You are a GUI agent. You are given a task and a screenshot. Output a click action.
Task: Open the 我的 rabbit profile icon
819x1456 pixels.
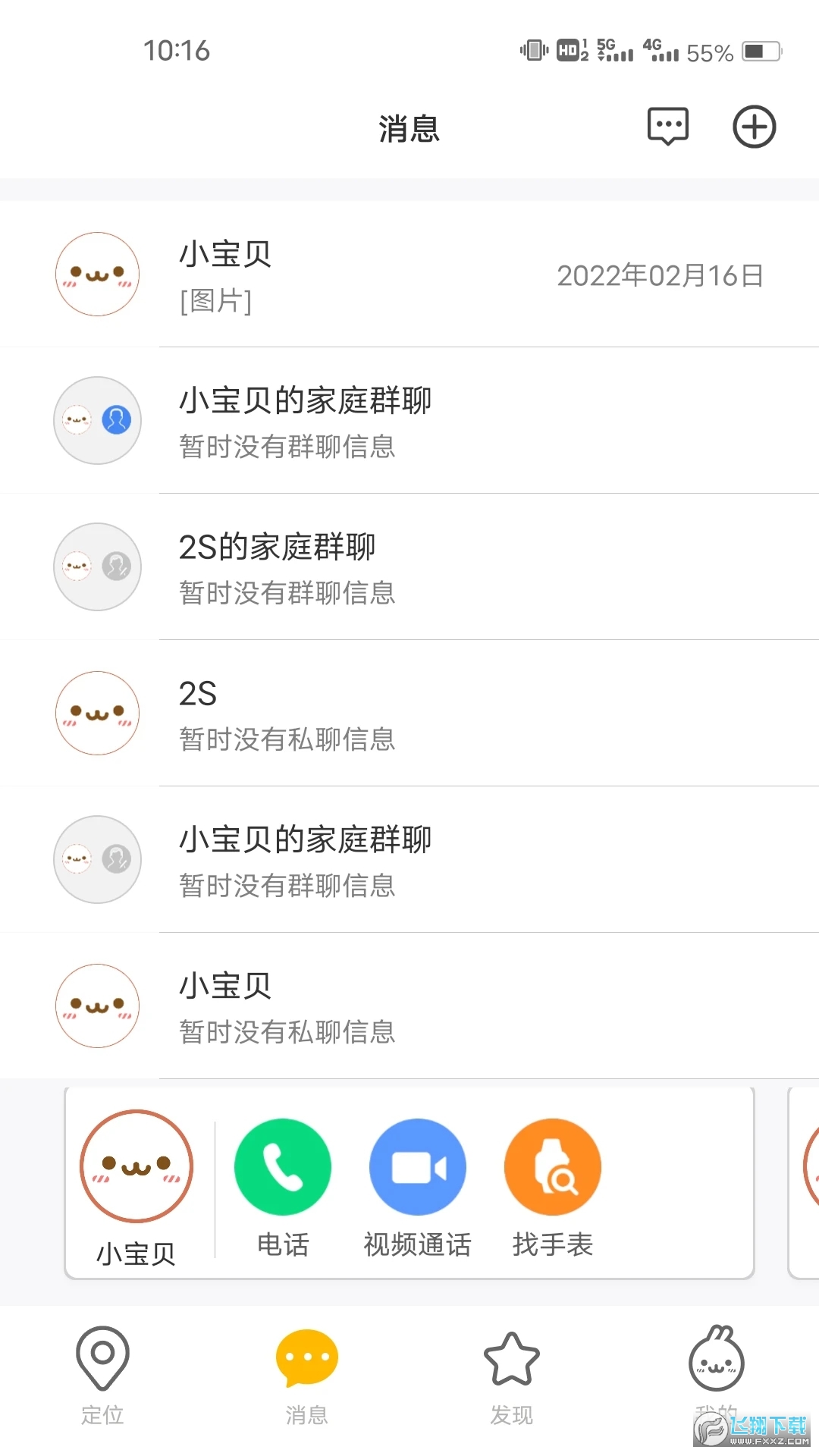[x=716, y=1361]
